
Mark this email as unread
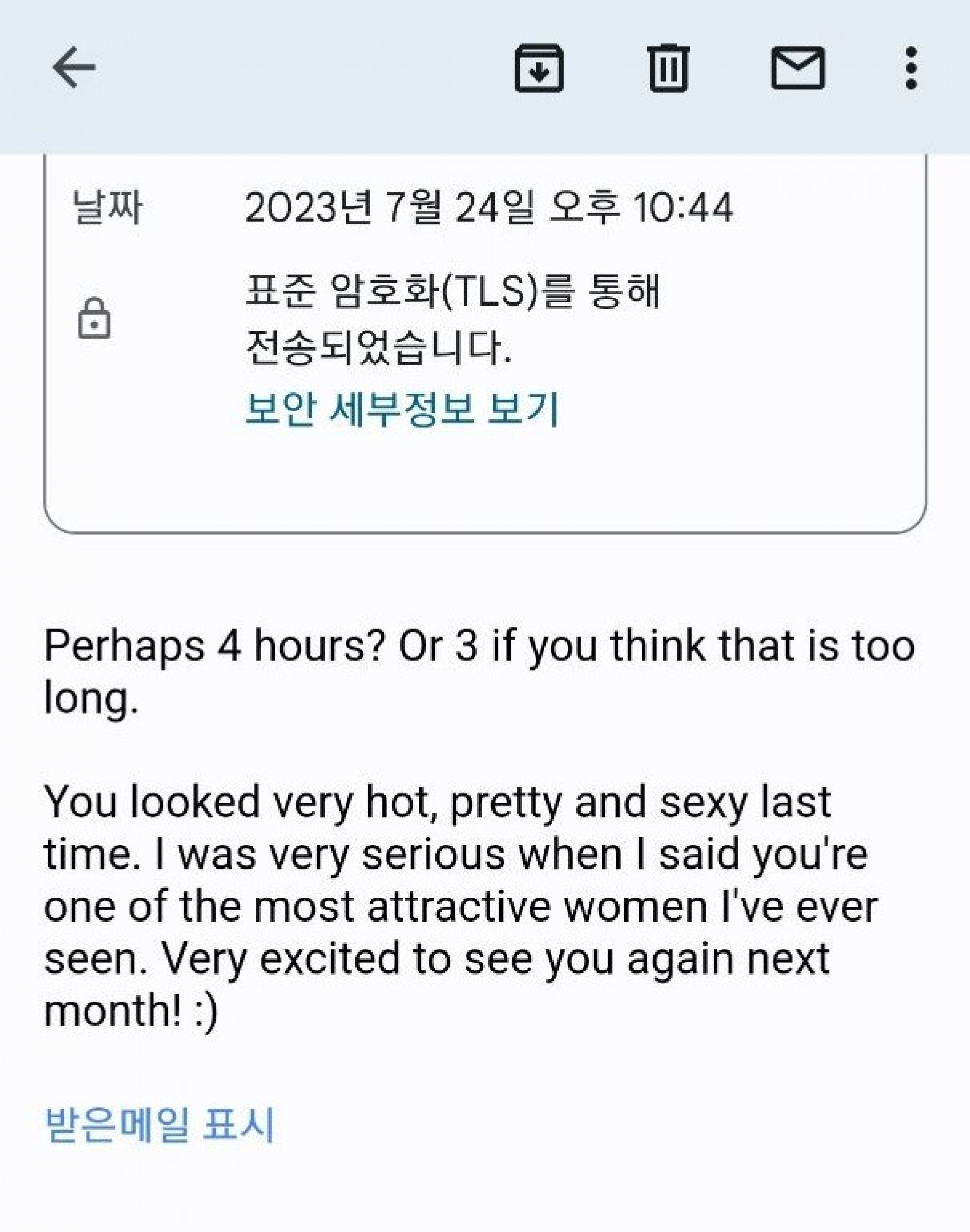coord(798,68)
